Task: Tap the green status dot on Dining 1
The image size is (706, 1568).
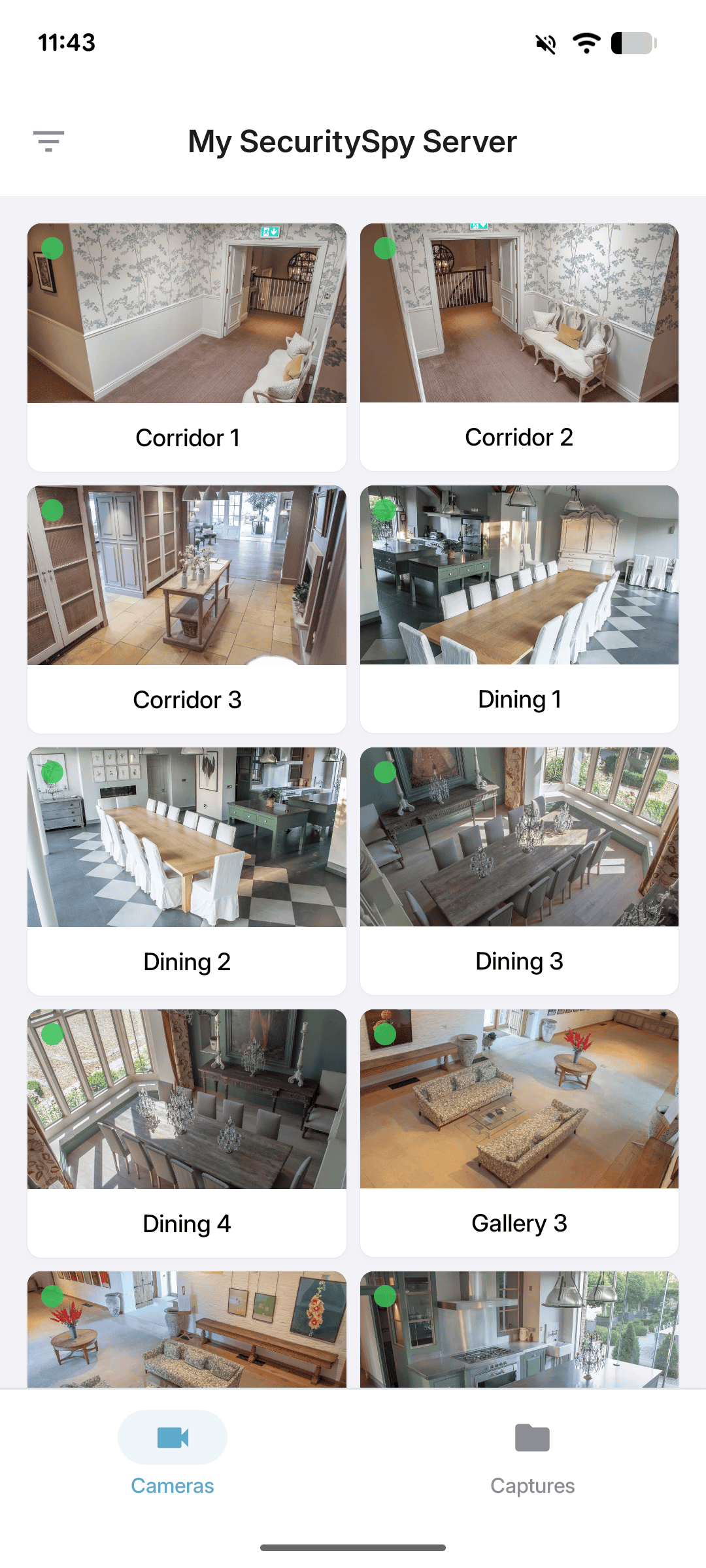Action: [386, 510]
